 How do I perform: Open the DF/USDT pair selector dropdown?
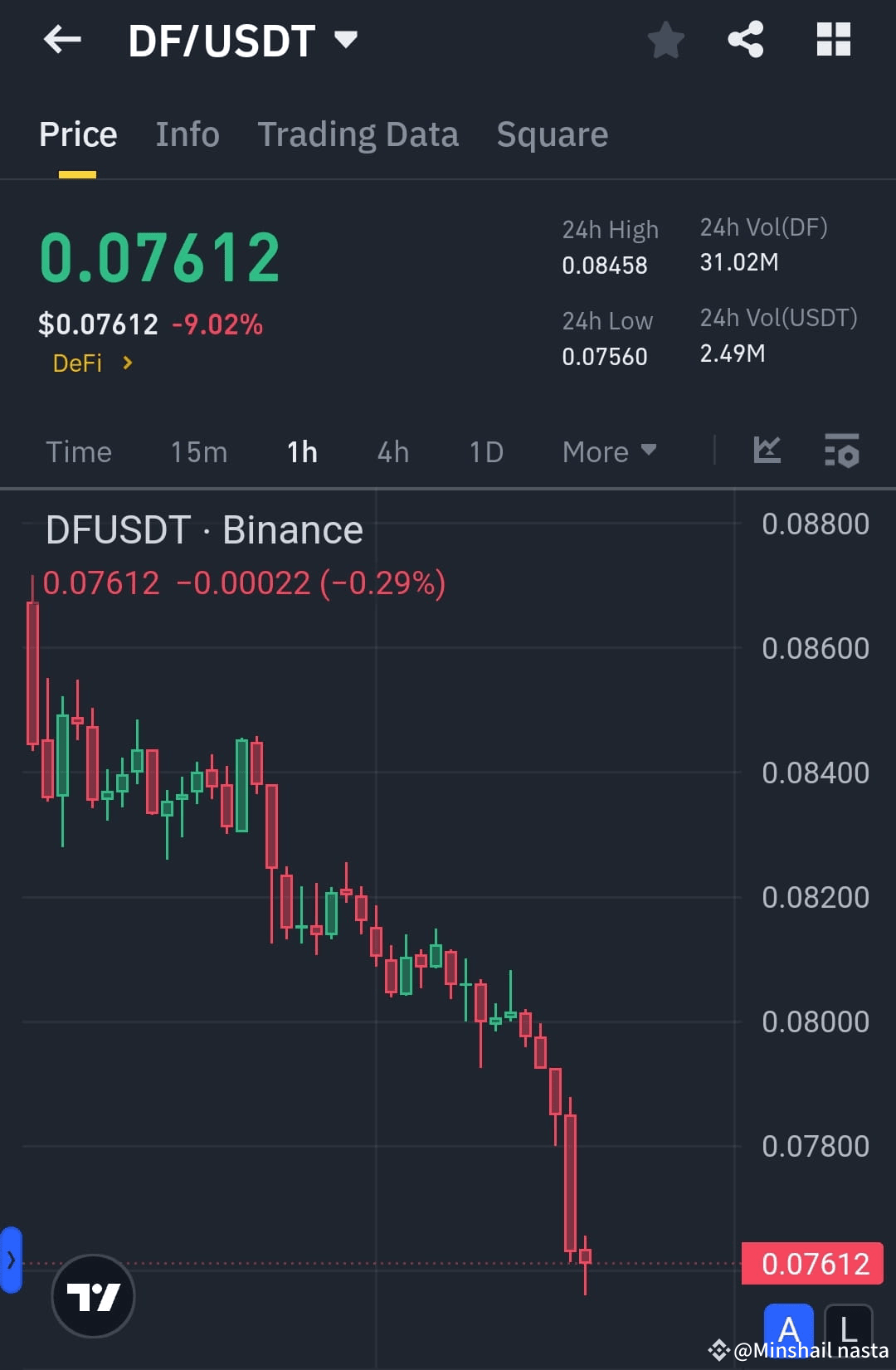click(x=245, y=38)
